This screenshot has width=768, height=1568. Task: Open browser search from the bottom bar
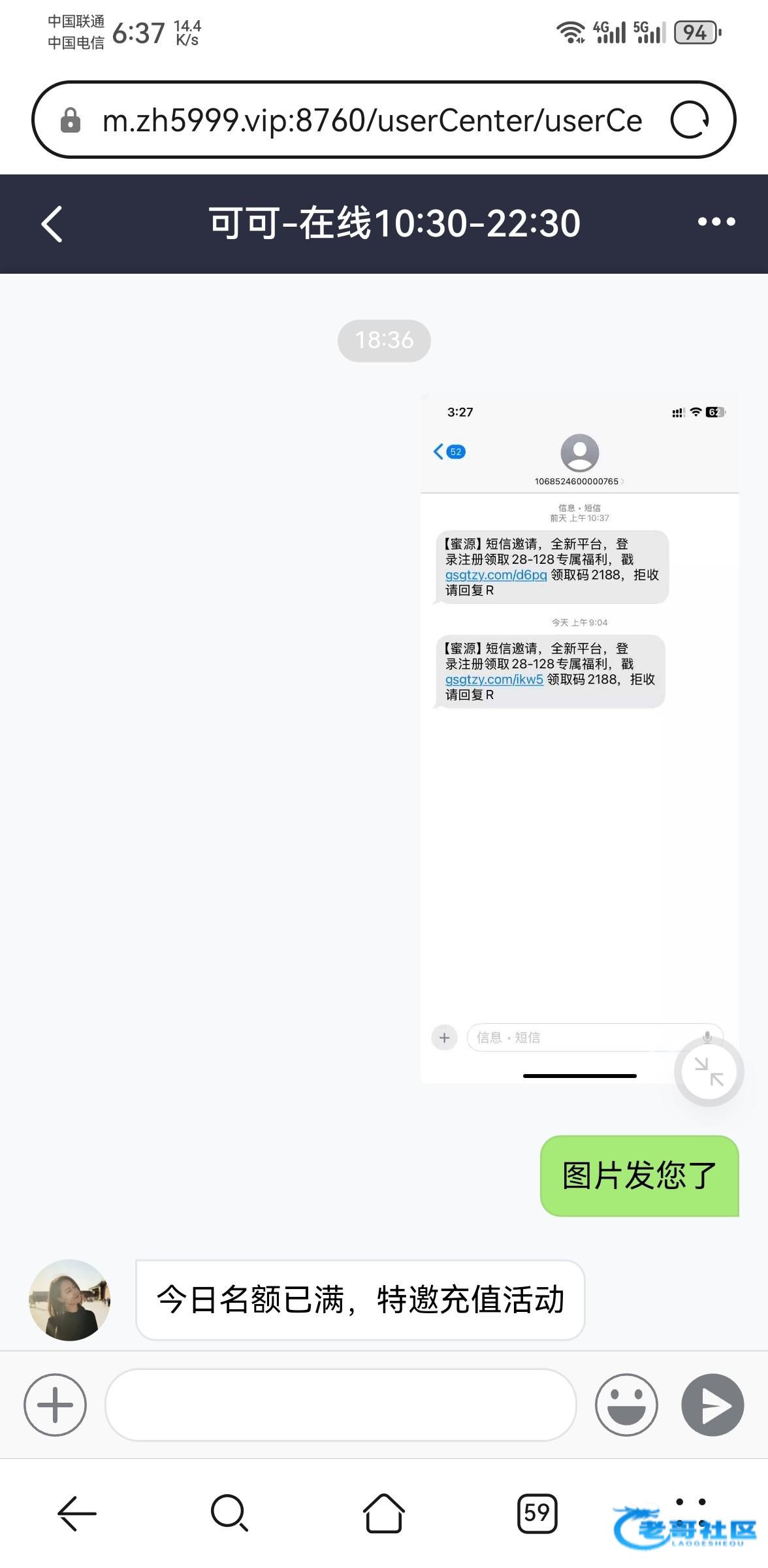pyautogui.click(x=229, y=1513)
